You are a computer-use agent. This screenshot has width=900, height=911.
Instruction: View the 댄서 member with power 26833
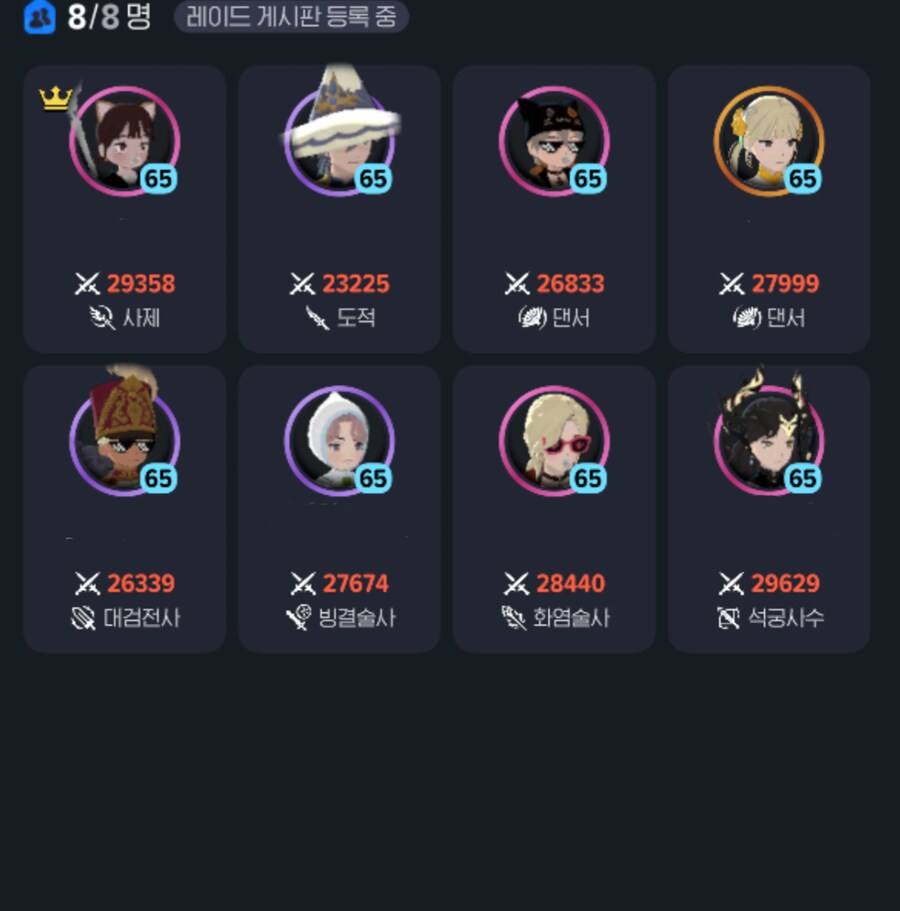554,209
